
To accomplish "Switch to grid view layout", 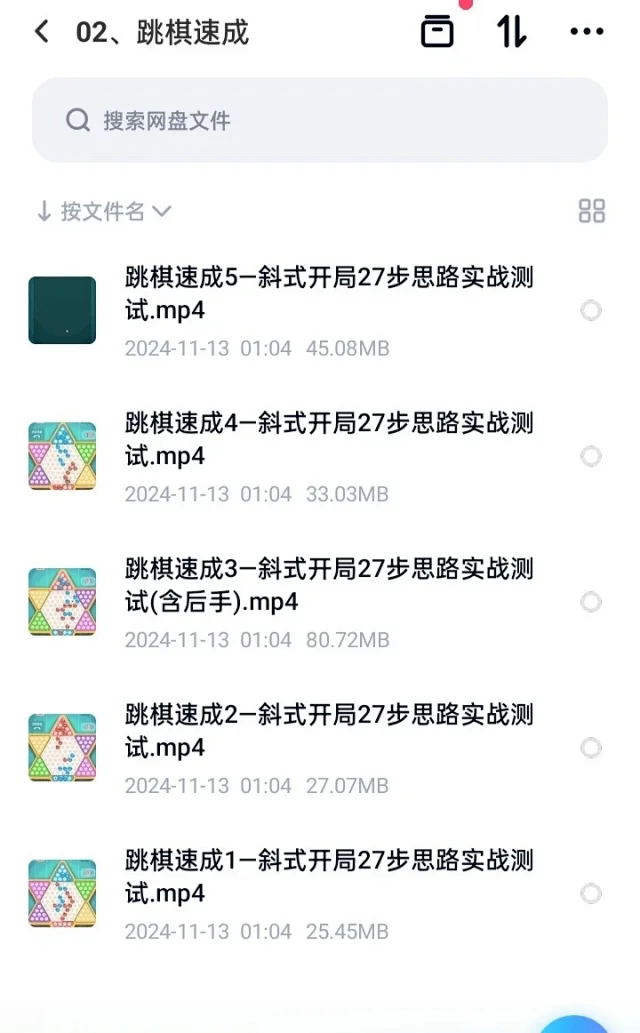I will tap(592, 211).
